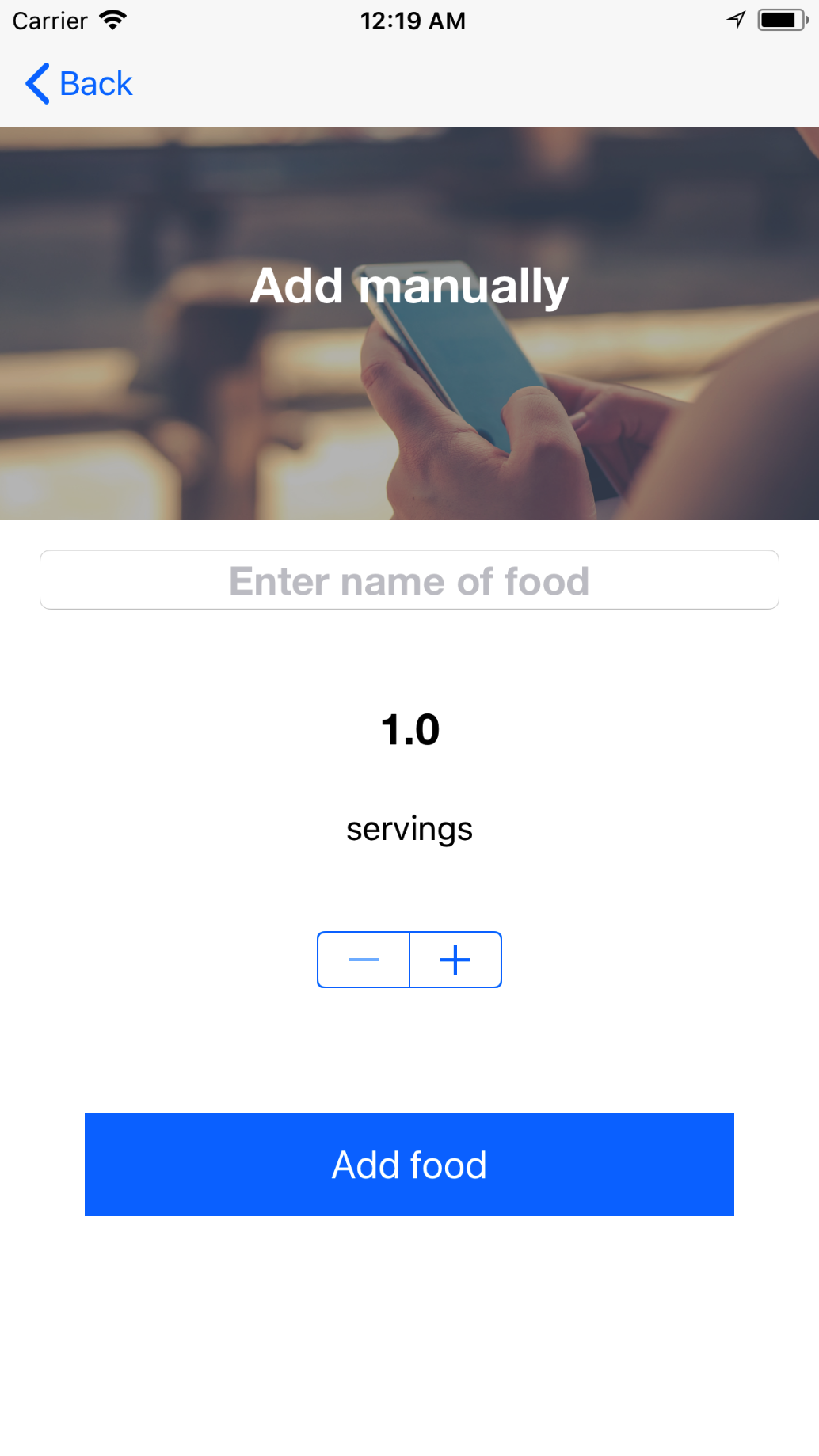819x1456 pixels.
Task: Tap the location arrow icon
Action: coord(737,20)
